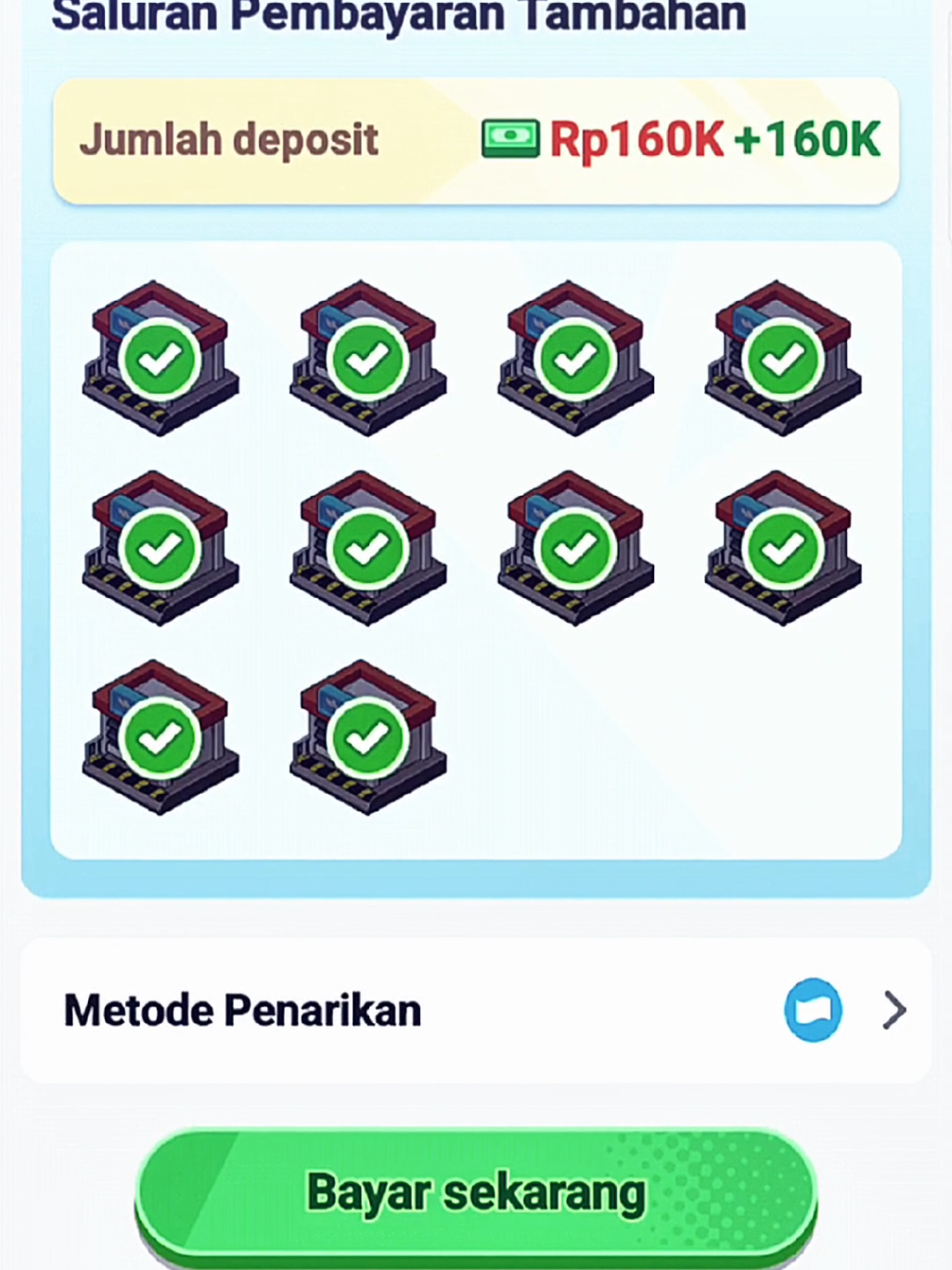
Task: Tap the green money icon beside Rp160K
Action: point(511,137)
